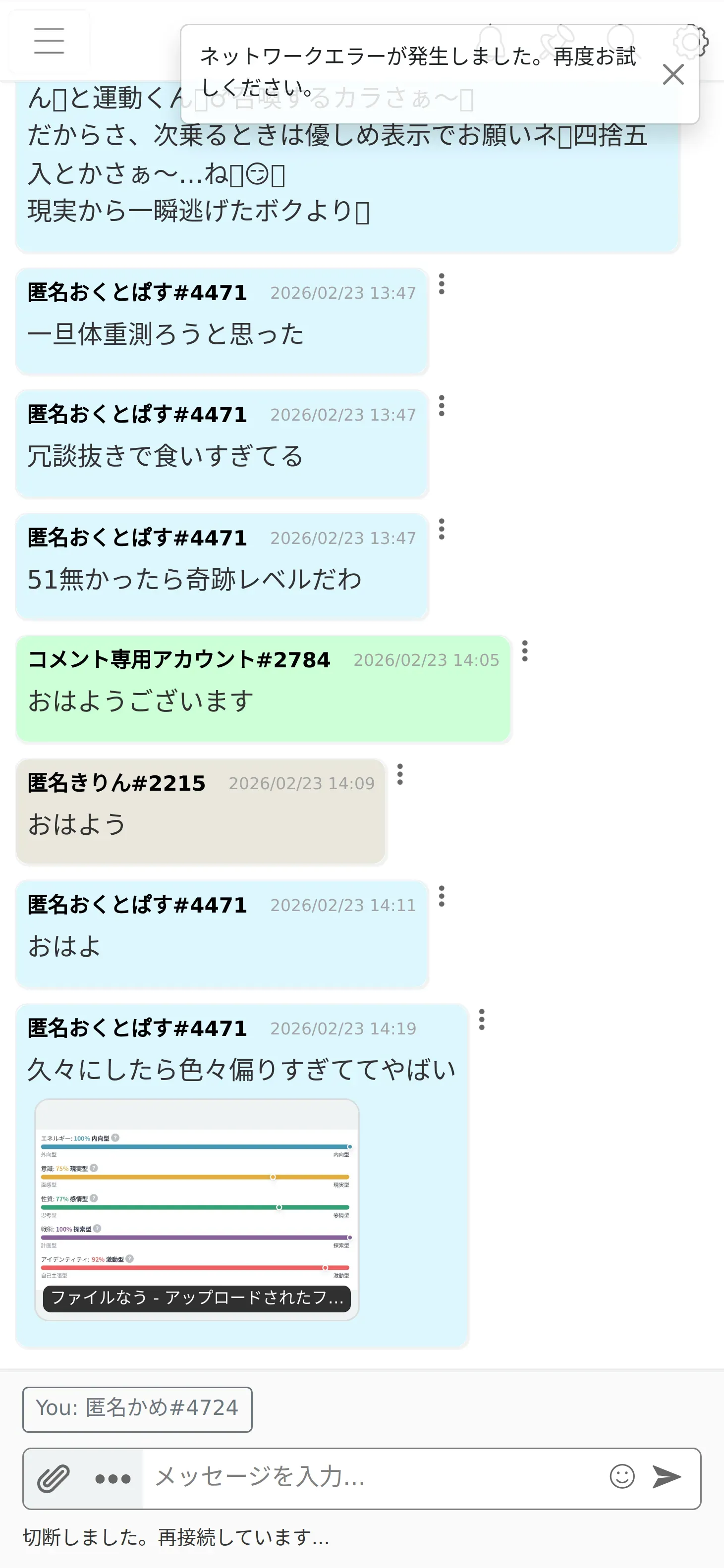
Task: Focus the メッセージを入力 text field
Action: [x=372, y=1478]
